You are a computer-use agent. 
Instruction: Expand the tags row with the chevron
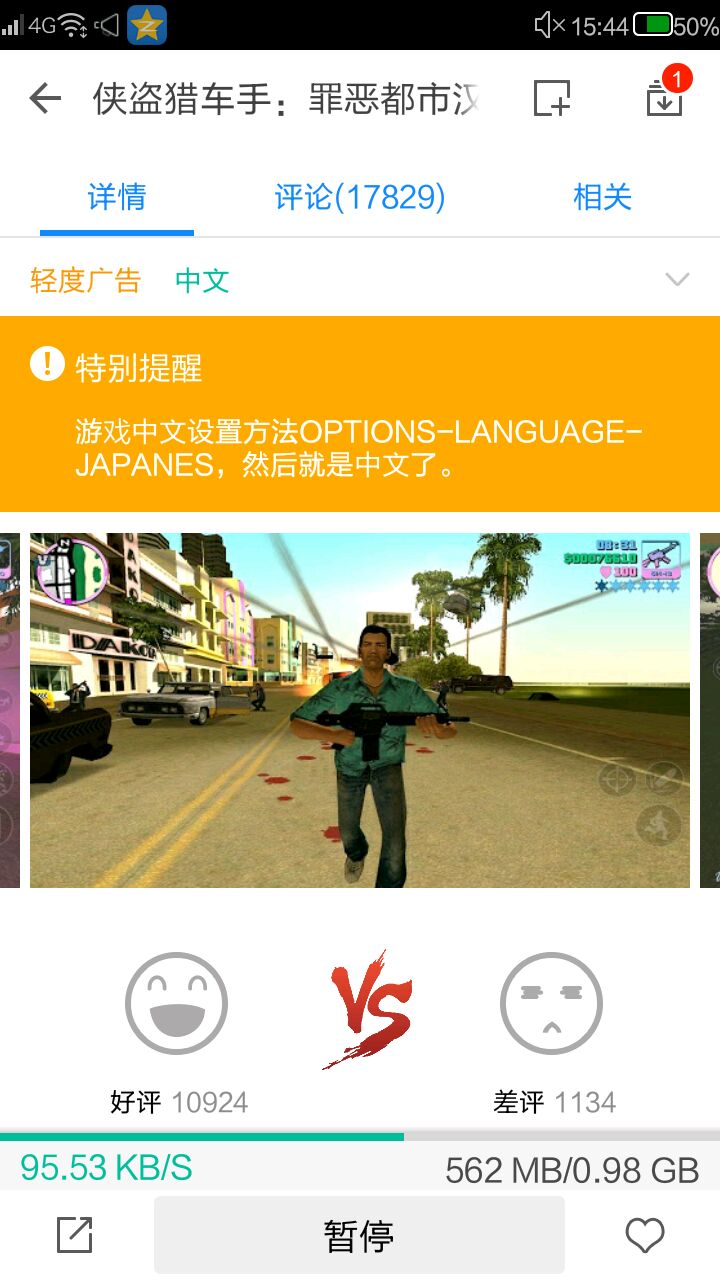[677, 280]
